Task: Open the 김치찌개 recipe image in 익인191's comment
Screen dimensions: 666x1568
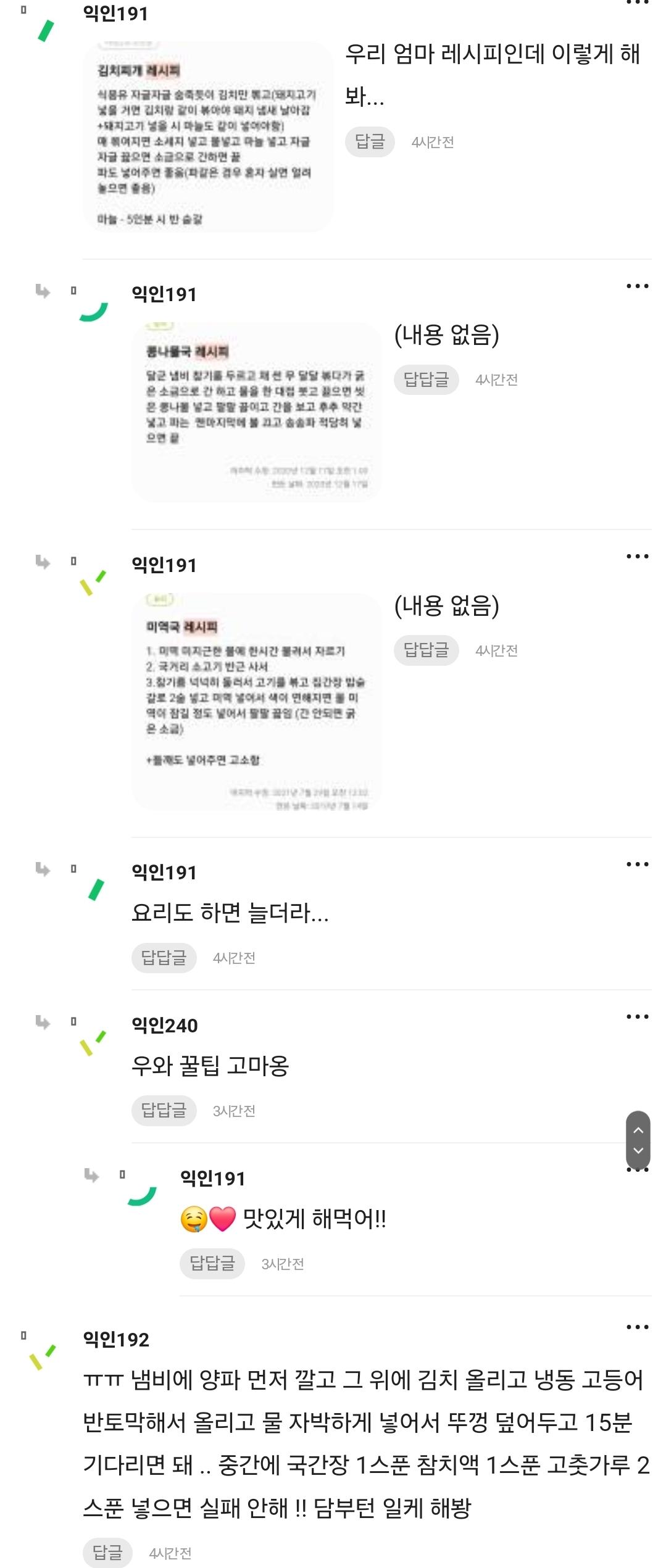Action: tap(208, 137)
